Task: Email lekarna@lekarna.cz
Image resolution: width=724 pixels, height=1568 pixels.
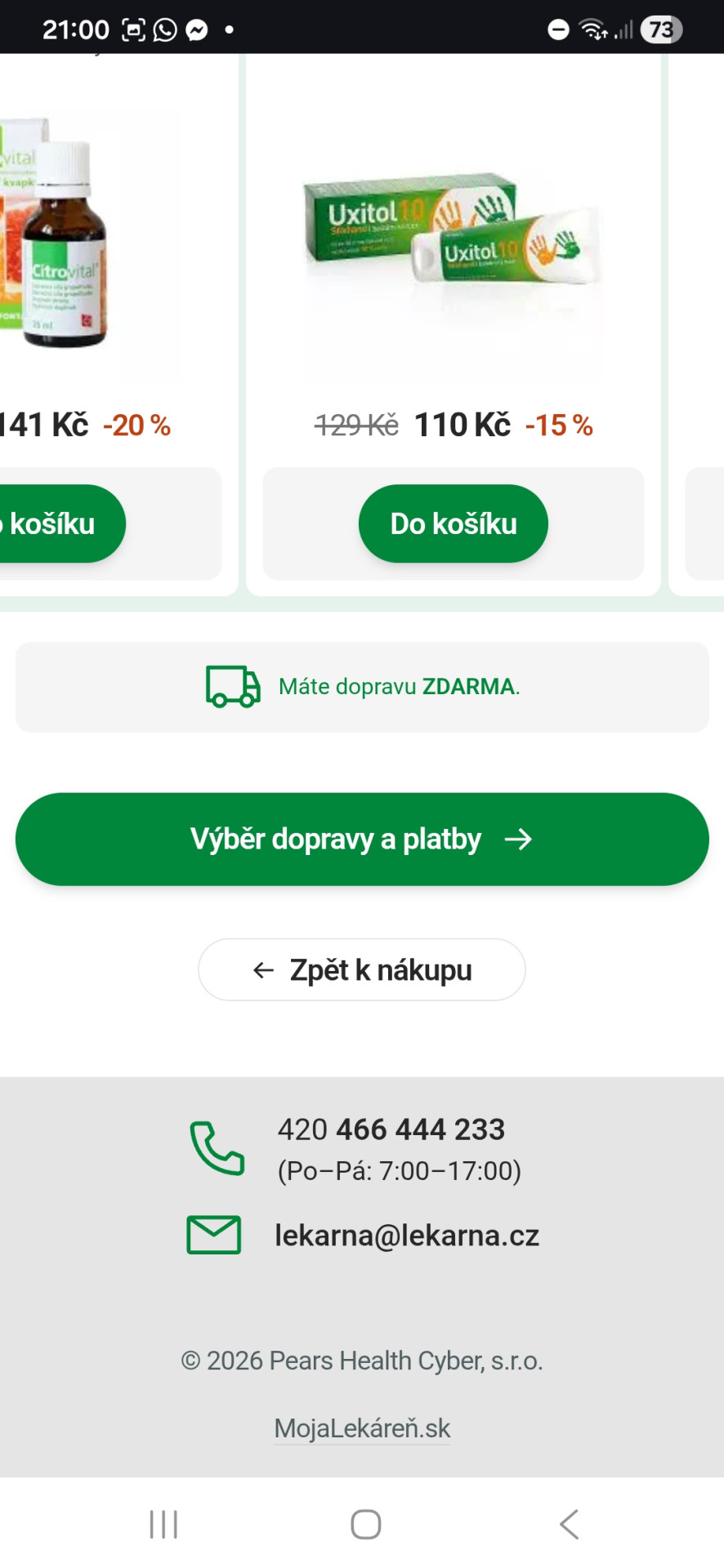Action: tap(406, 1236)
